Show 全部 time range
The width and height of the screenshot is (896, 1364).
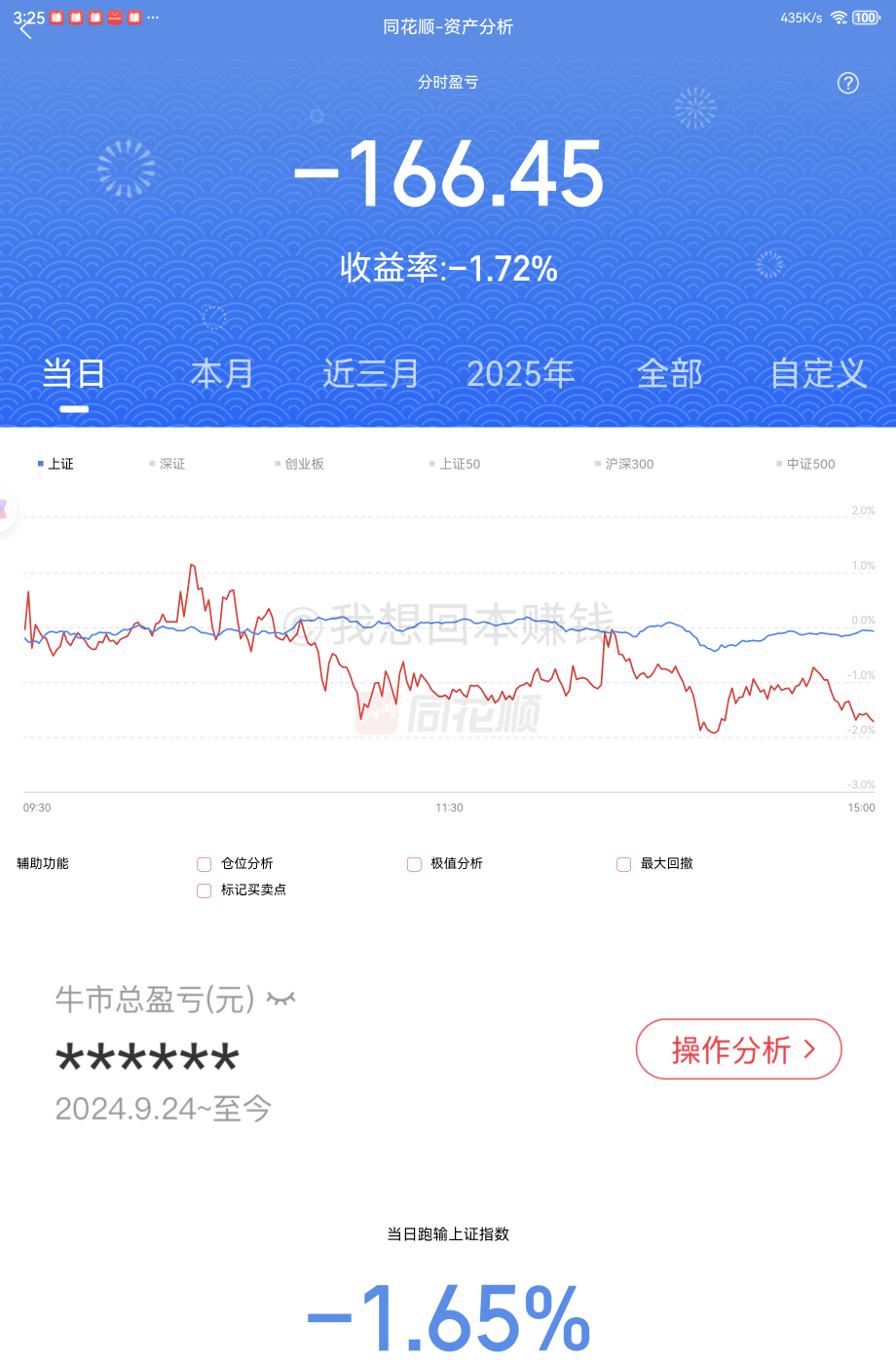click(x=669, y=373)
